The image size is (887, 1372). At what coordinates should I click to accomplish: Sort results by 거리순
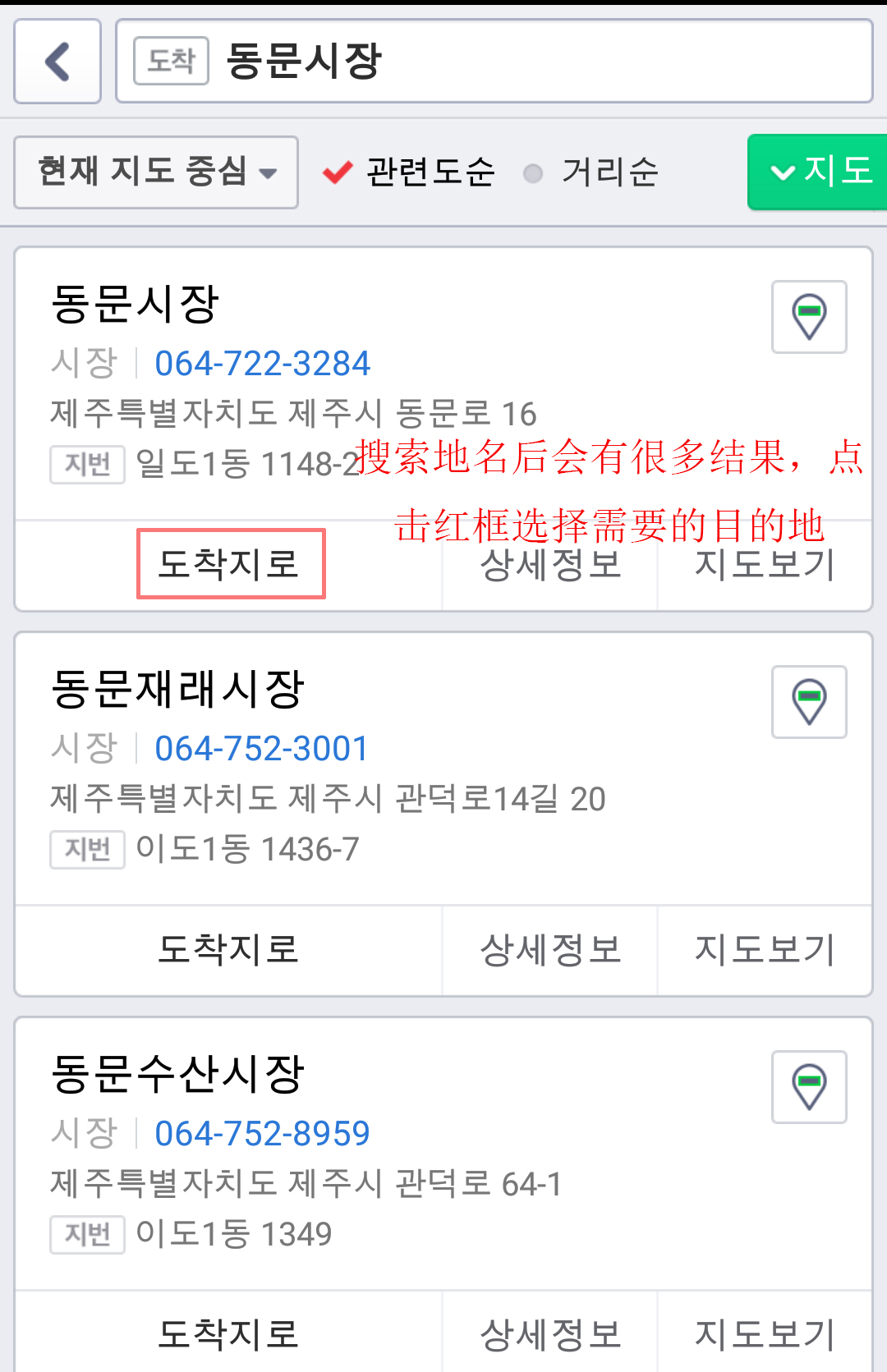point(593,172)
